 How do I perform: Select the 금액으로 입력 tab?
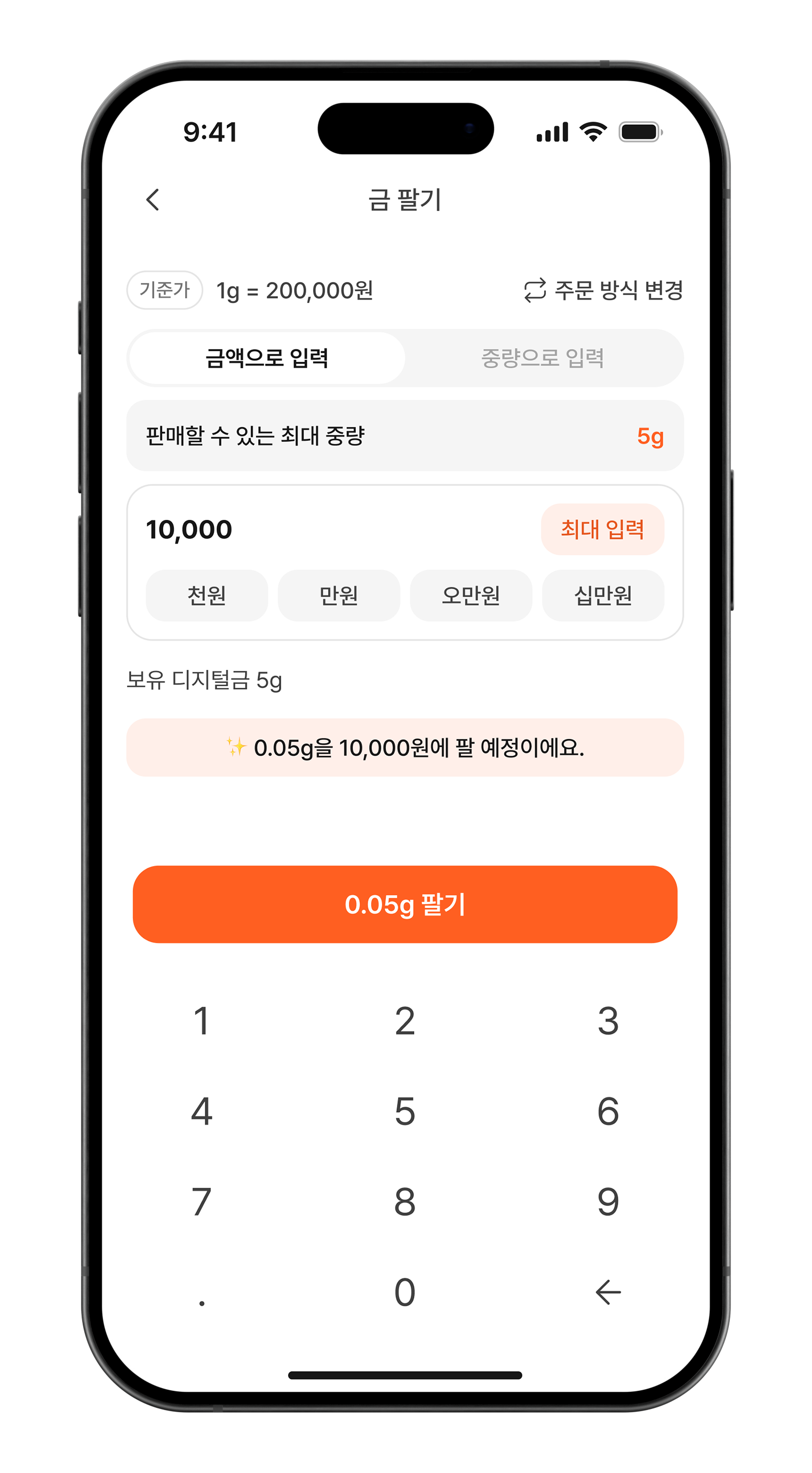tap(267, 358)
